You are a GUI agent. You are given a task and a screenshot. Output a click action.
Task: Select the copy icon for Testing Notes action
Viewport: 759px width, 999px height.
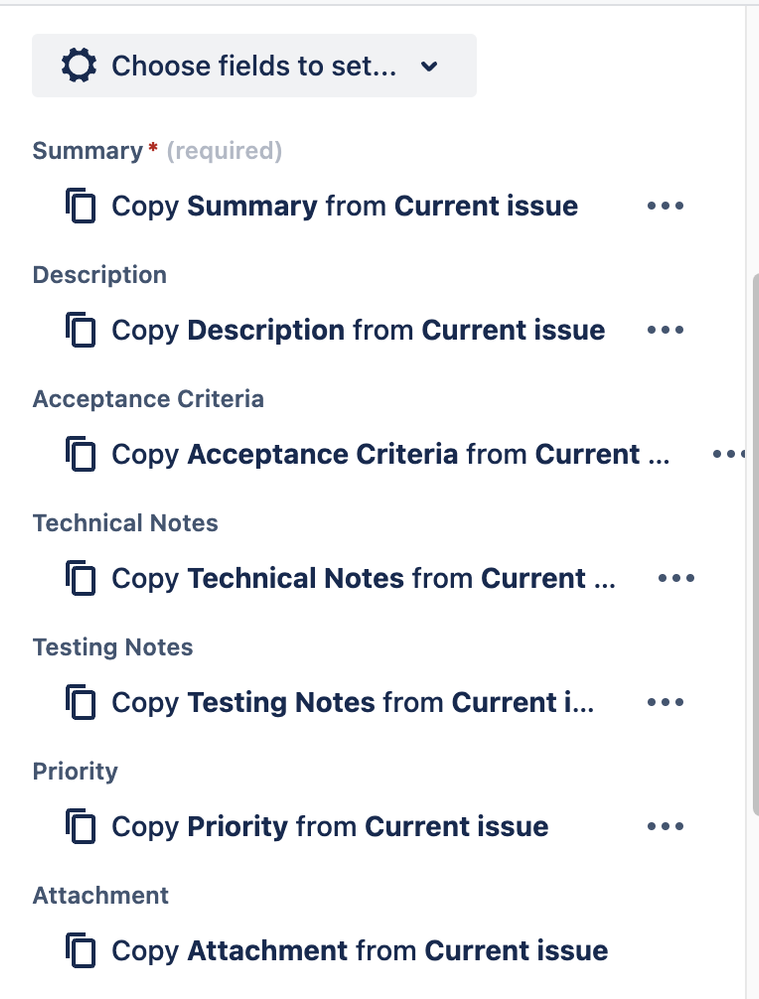[80, 702]
